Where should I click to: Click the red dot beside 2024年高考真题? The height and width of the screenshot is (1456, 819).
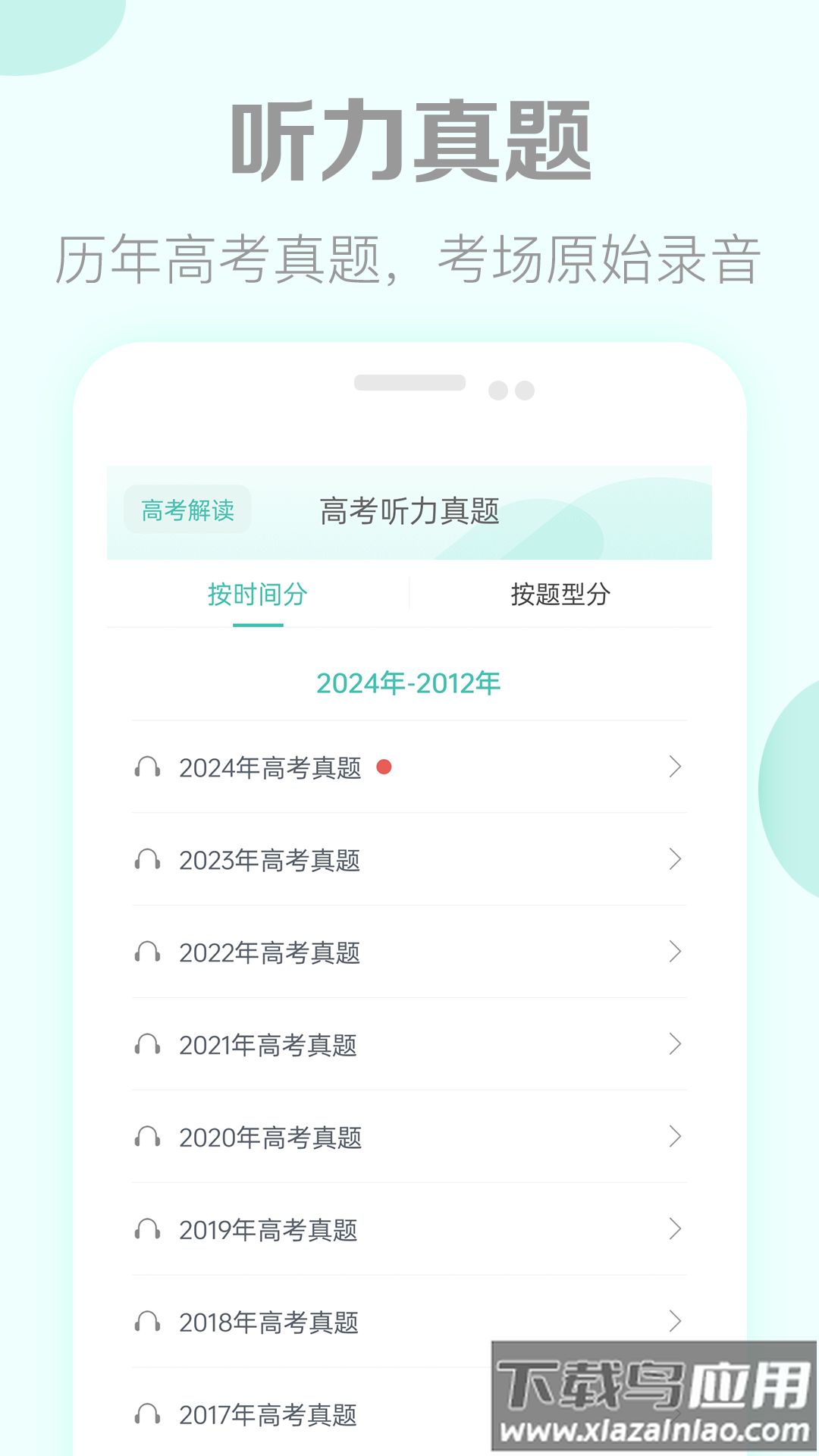click(x=387, y=768)
